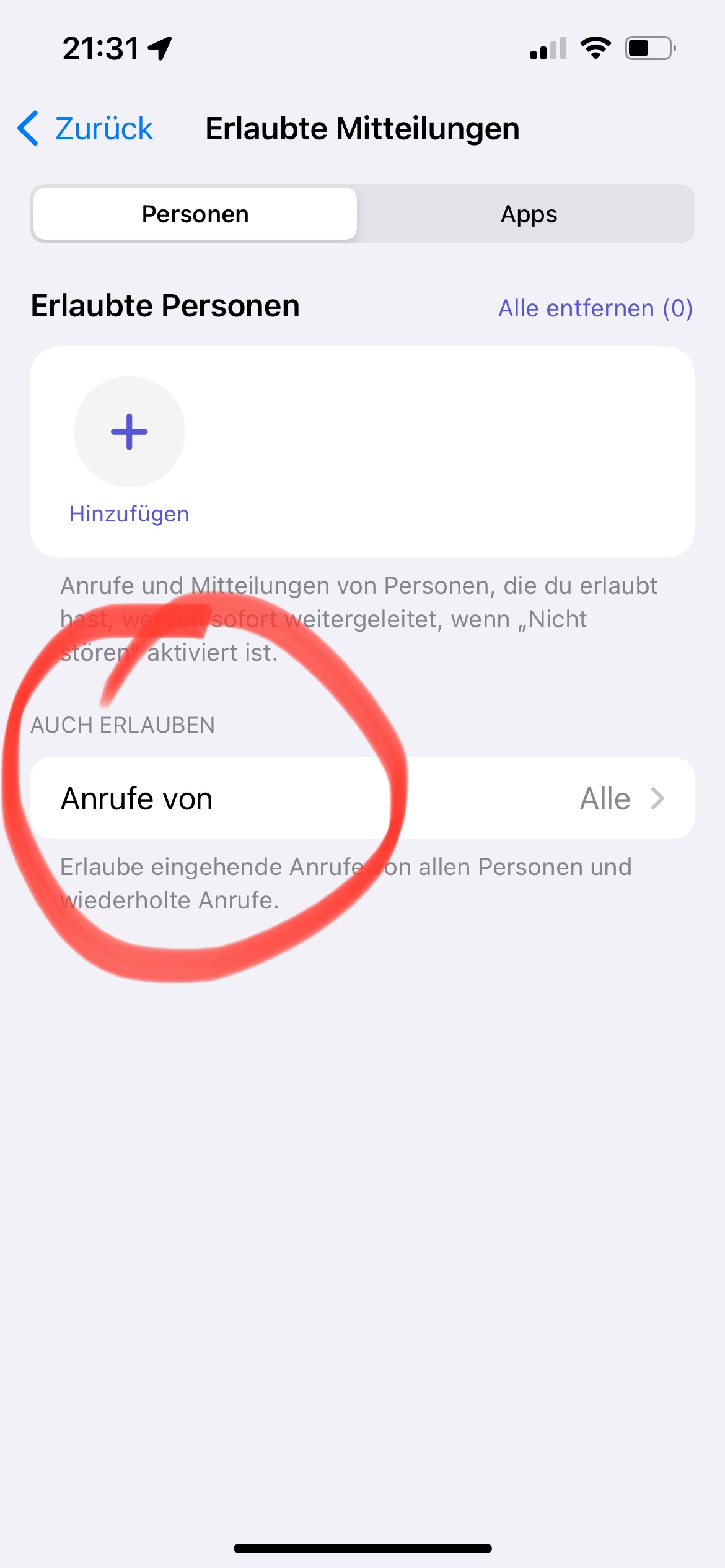Switch to the Apps segment
This screenshot has height=1568, width=725.
click(529, 214)
